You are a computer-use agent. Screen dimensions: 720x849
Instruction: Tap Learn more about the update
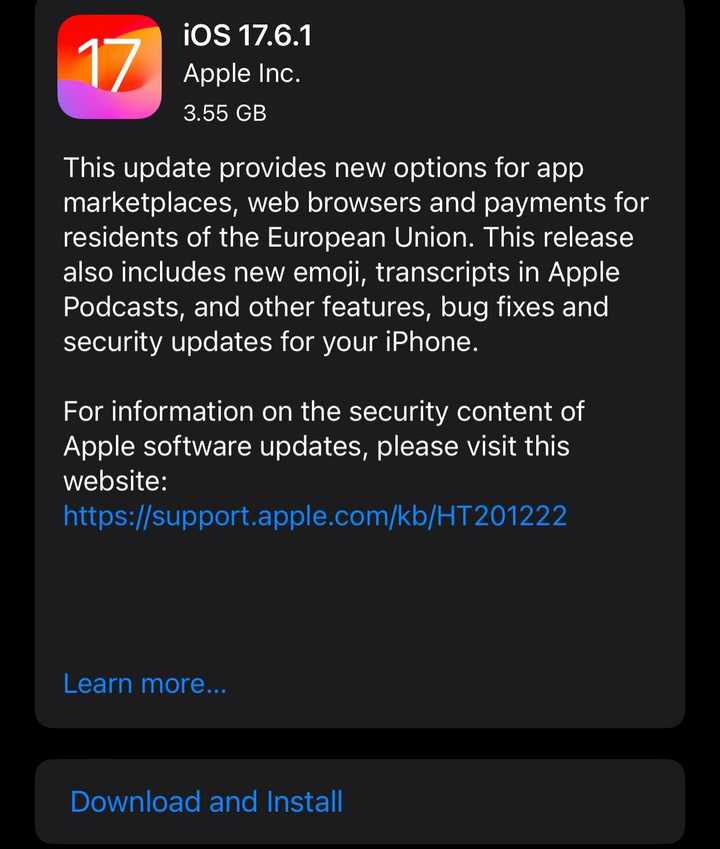point(145,684)
